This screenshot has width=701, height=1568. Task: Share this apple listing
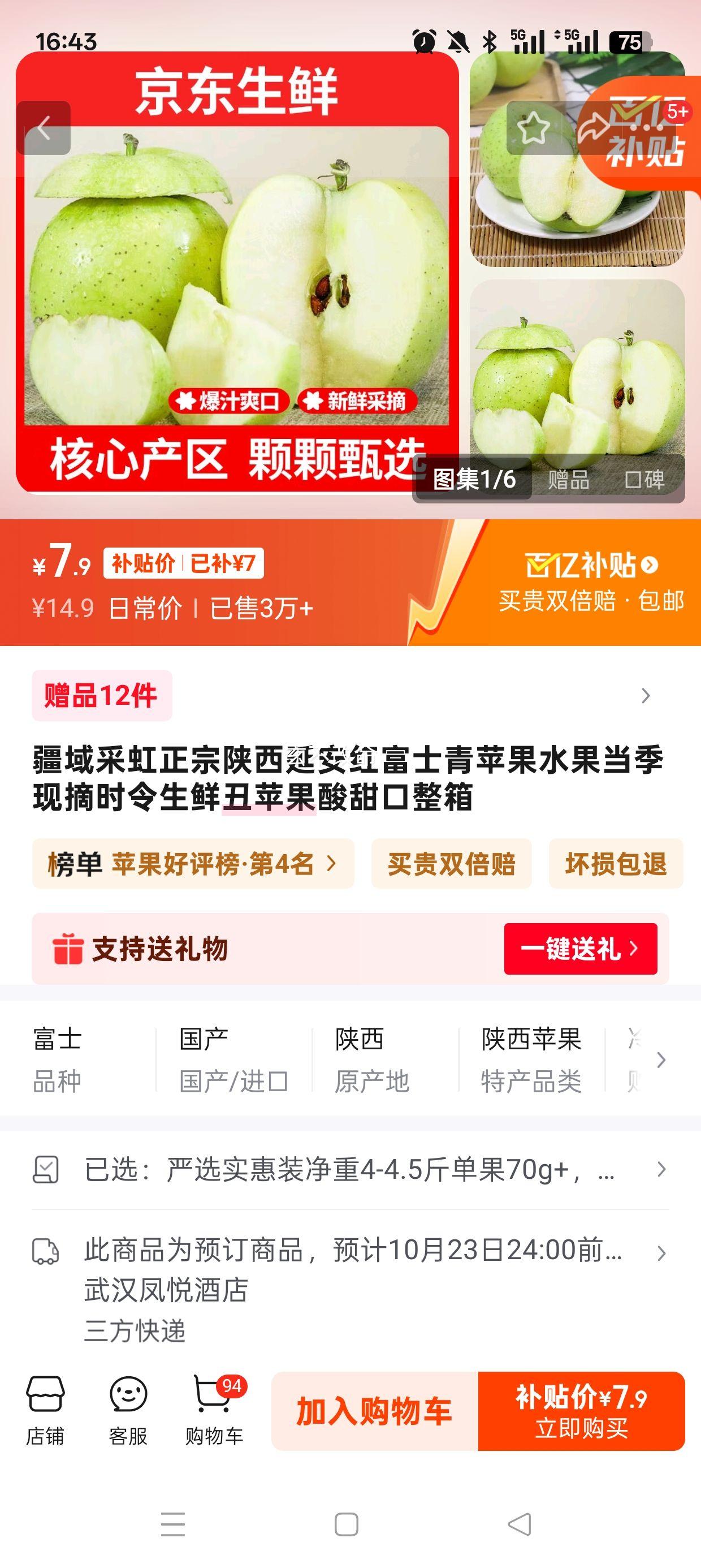(x=594, y=128)
